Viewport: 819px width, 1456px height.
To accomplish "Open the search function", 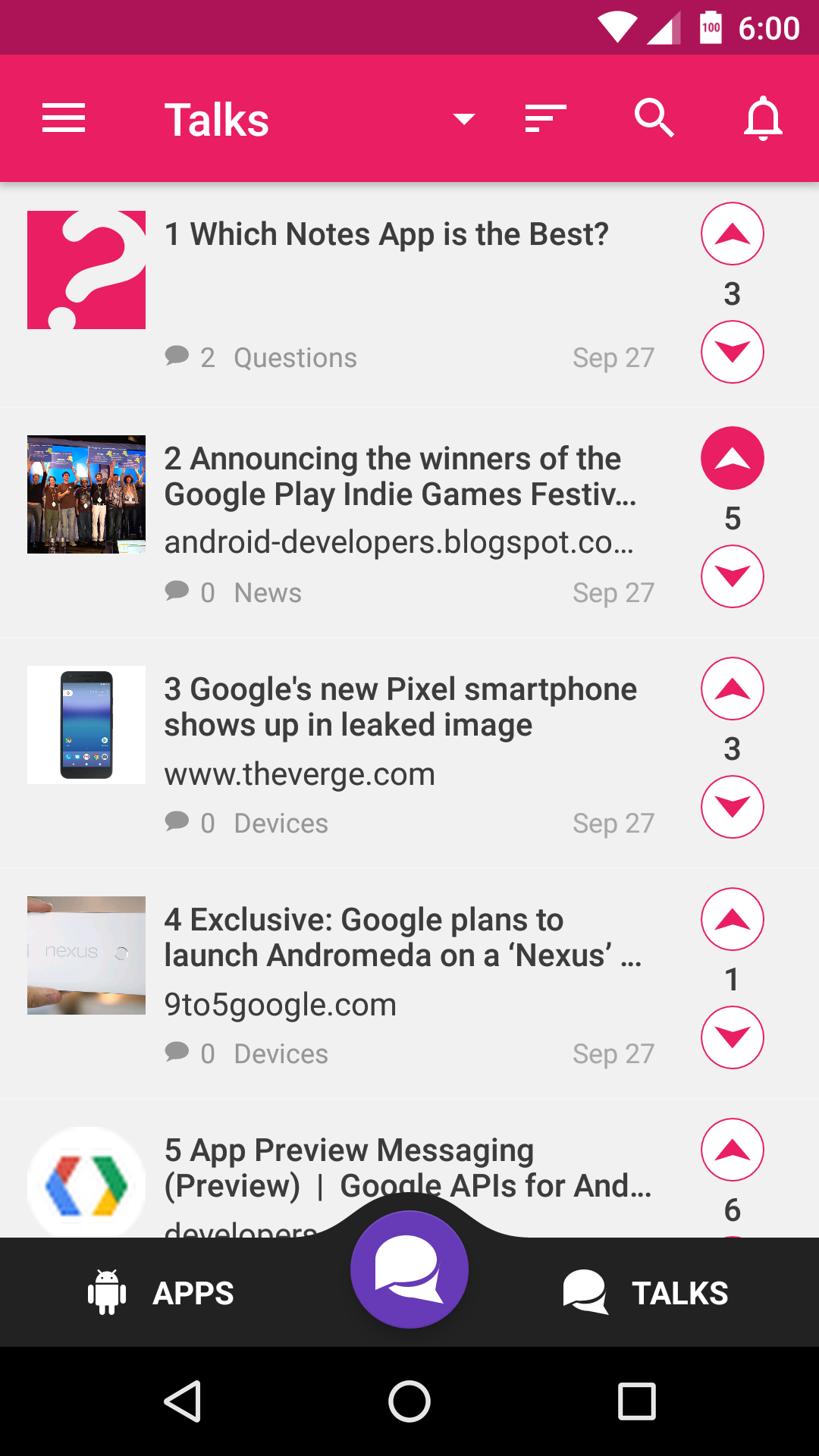I will click(x=654, y=118).
